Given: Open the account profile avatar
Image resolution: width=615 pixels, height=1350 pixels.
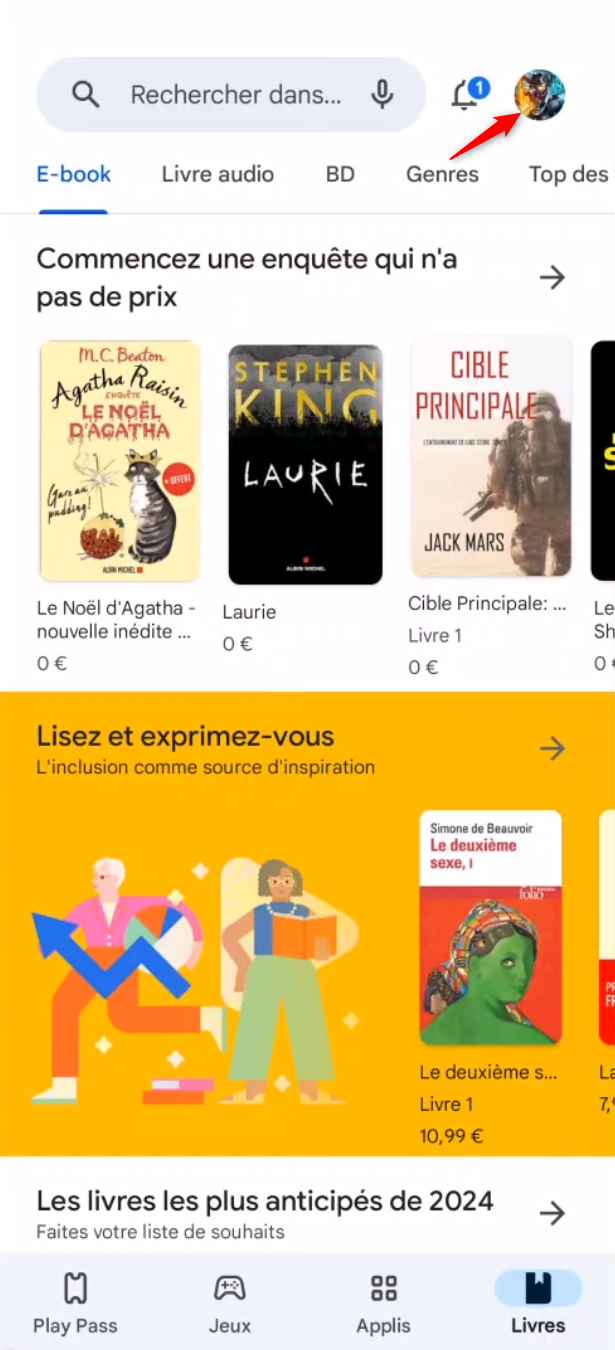Looking at the screenshot, I should click(x=539, y=95).
